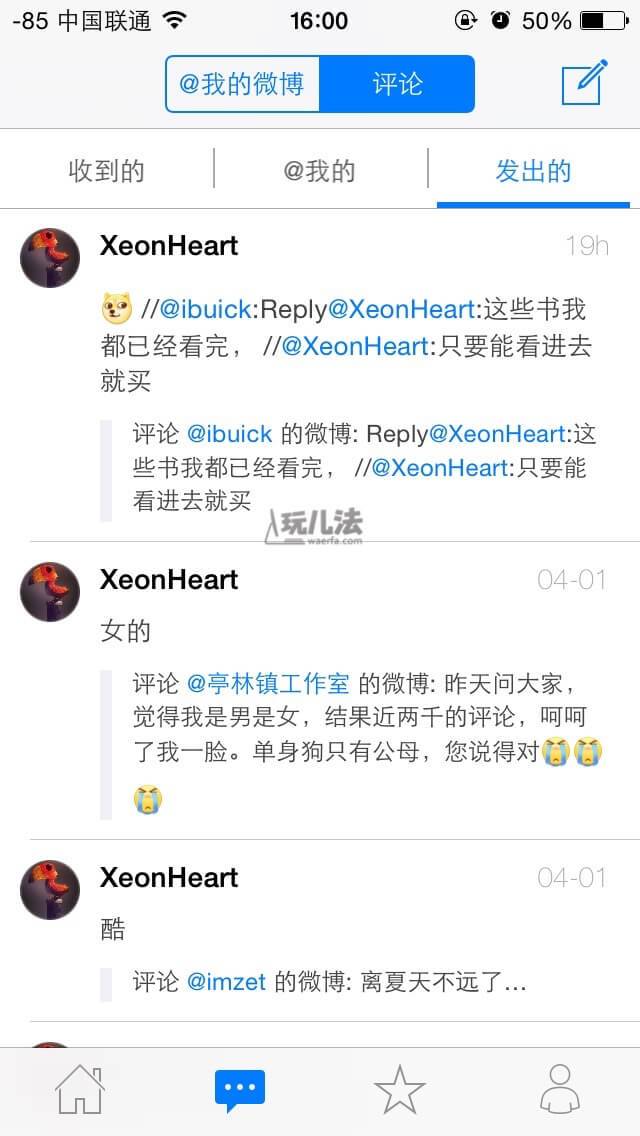Screen dimensions: 640x1136
Task: Open the @亭林镇工作室 profile link
Action: click(268, 684)
